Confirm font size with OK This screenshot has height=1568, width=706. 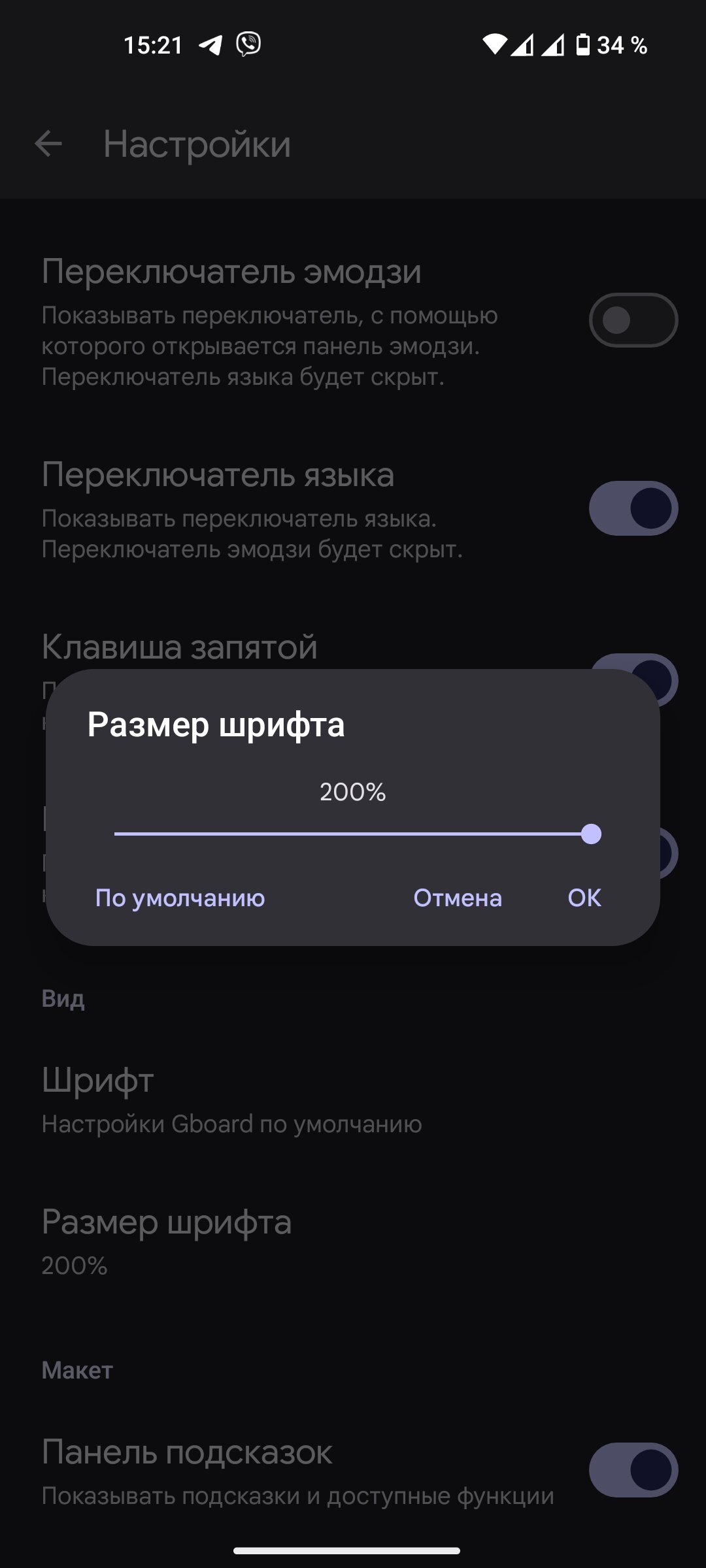tap(584, 898)
